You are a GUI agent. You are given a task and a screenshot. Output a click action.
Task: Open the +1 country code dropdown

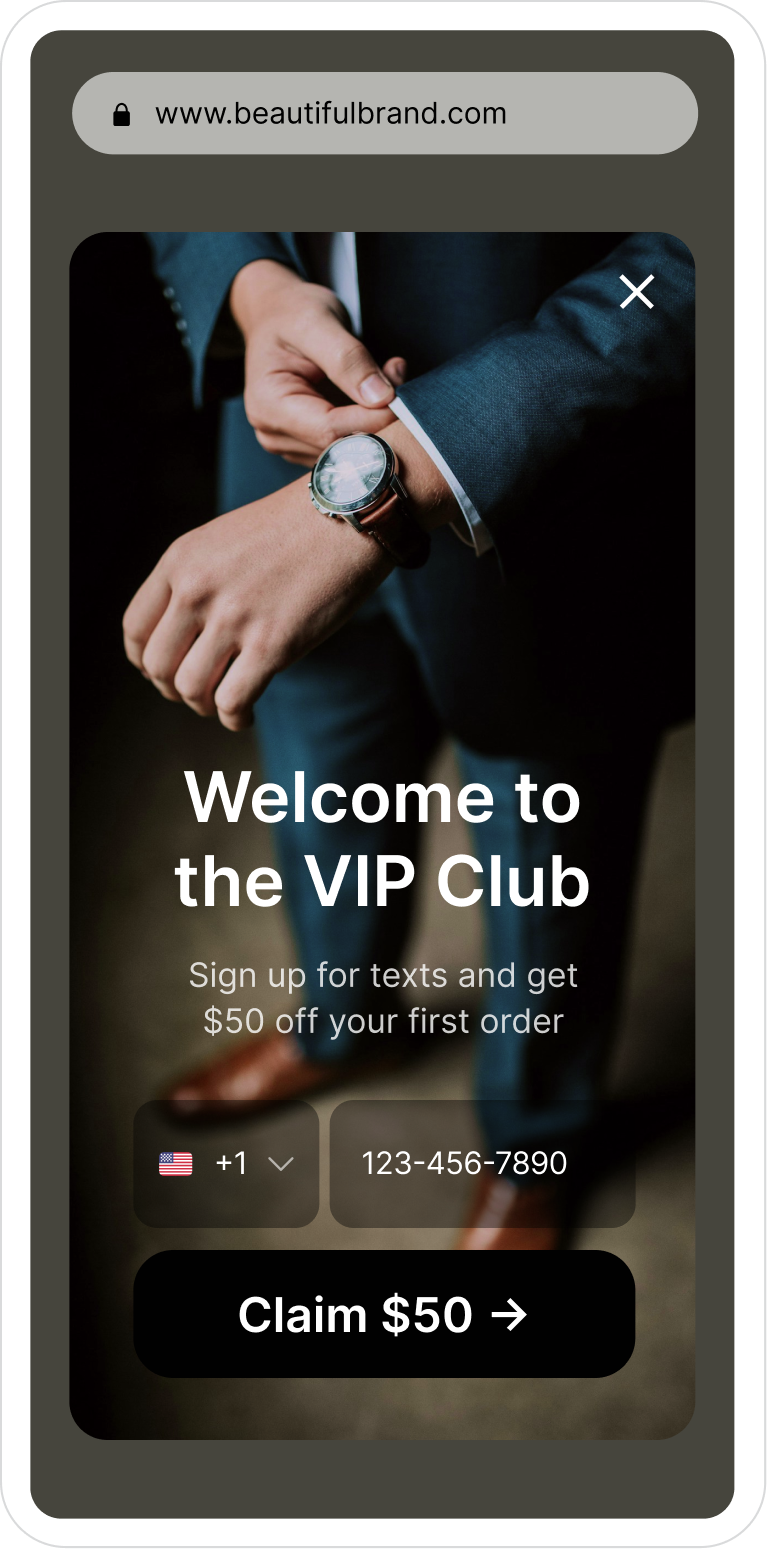[226, 1164]
